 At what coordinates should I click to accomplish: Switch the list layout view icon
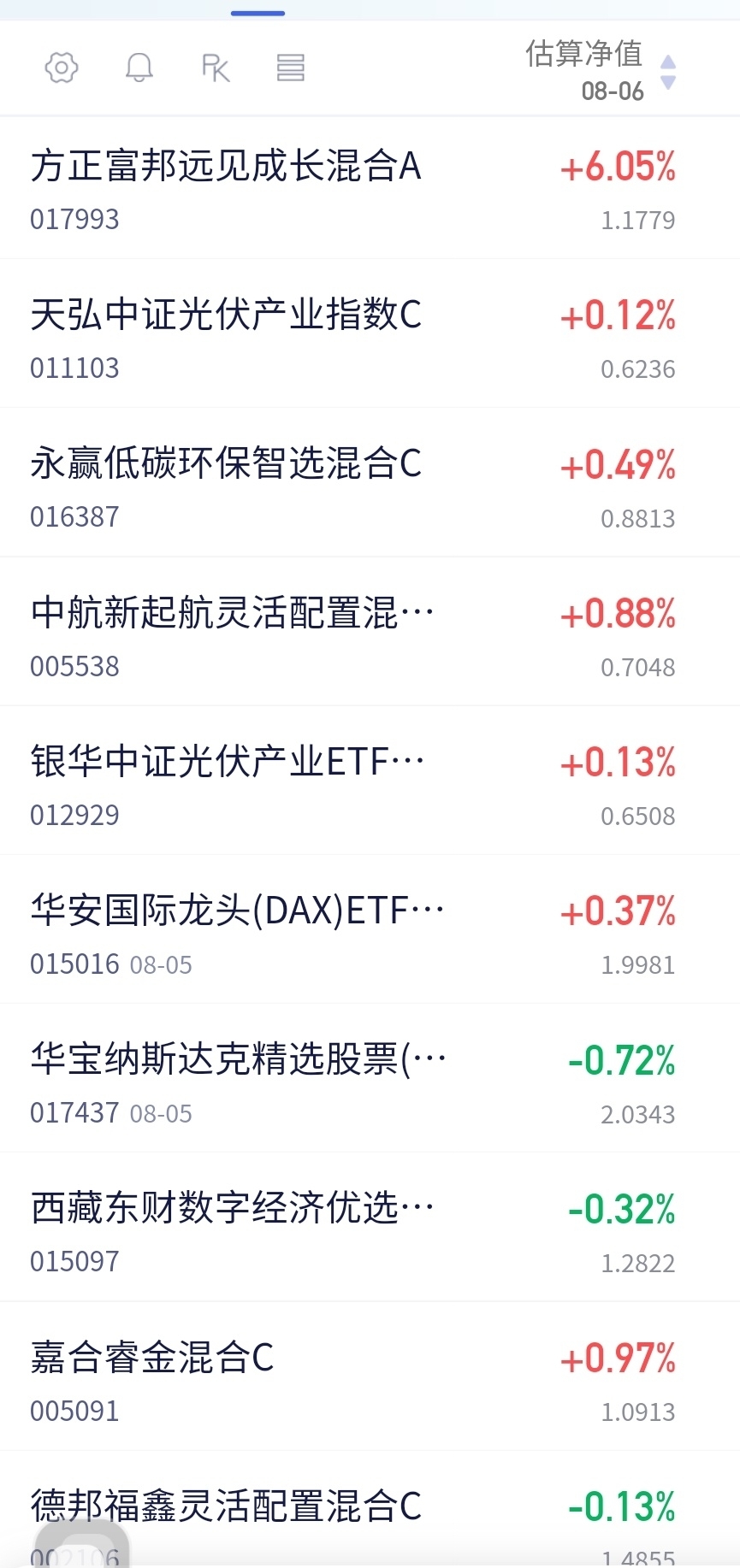click(290, 68)
